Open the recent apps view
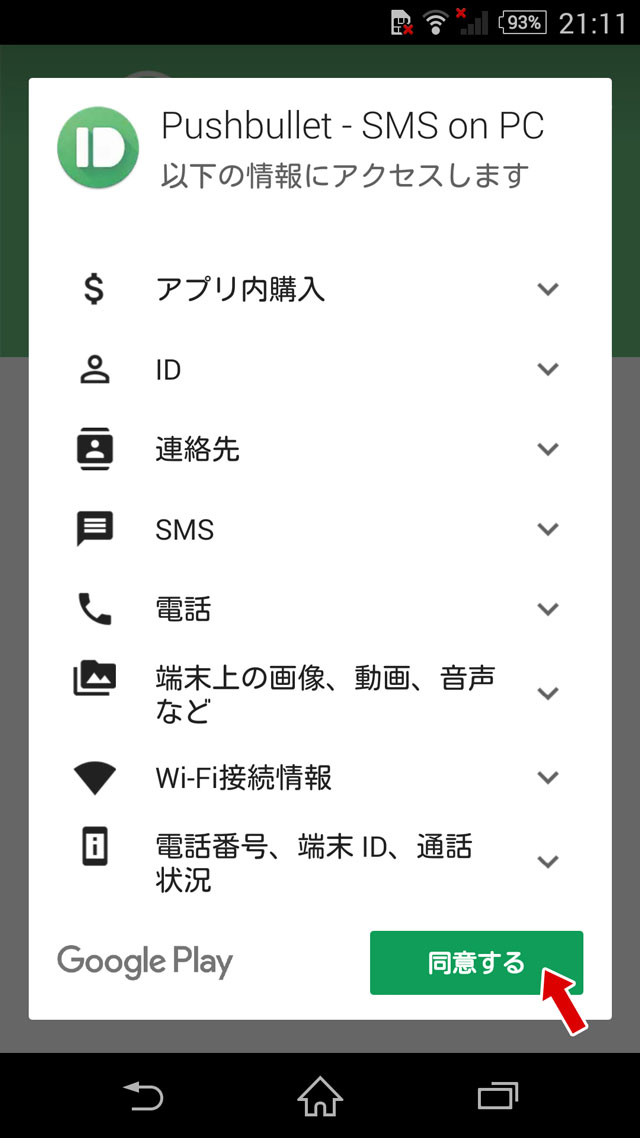The height and width of the screenshot is (1138, 640). (x=498, y=1096)
